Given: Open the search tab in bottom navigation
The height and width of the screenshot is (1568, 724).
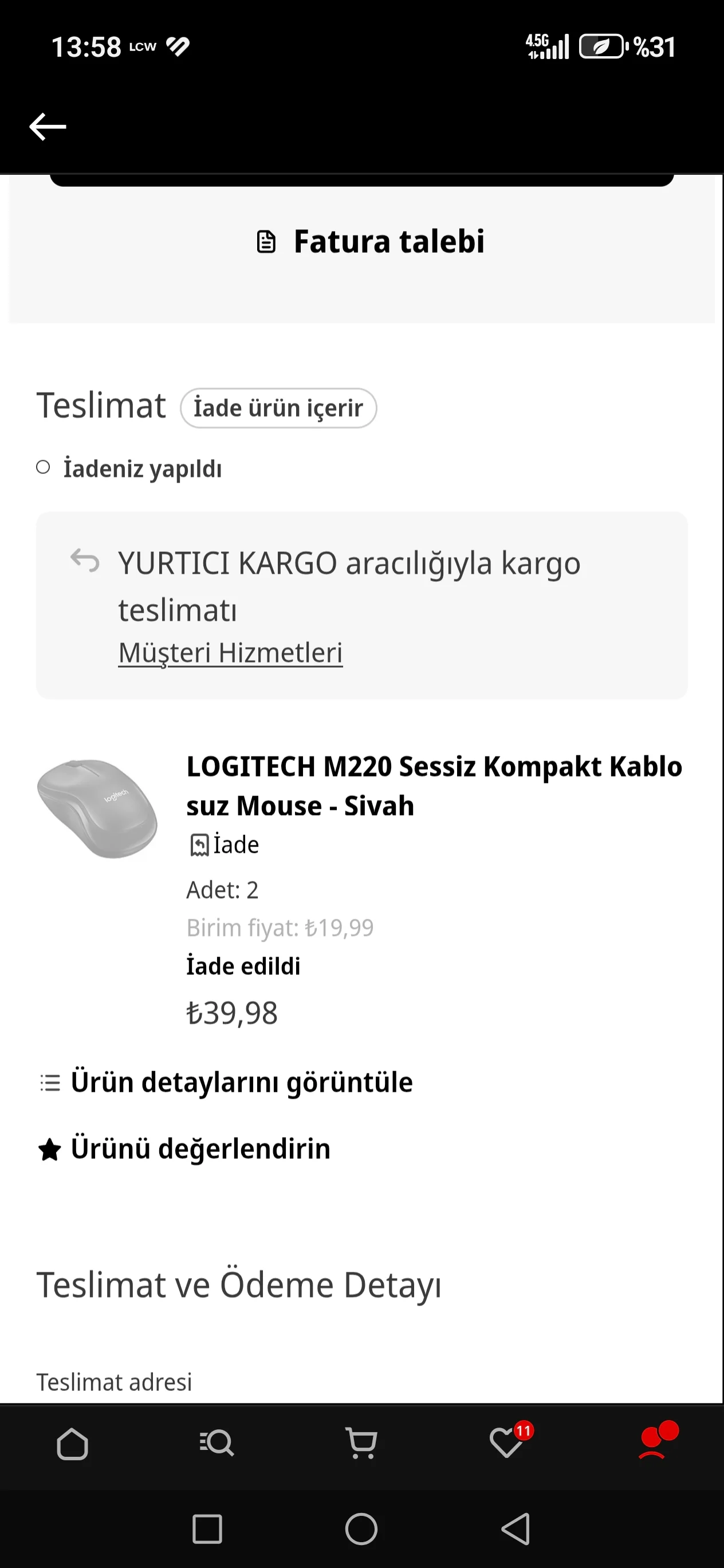Looking at the screenshot, I should (217, 1444).
